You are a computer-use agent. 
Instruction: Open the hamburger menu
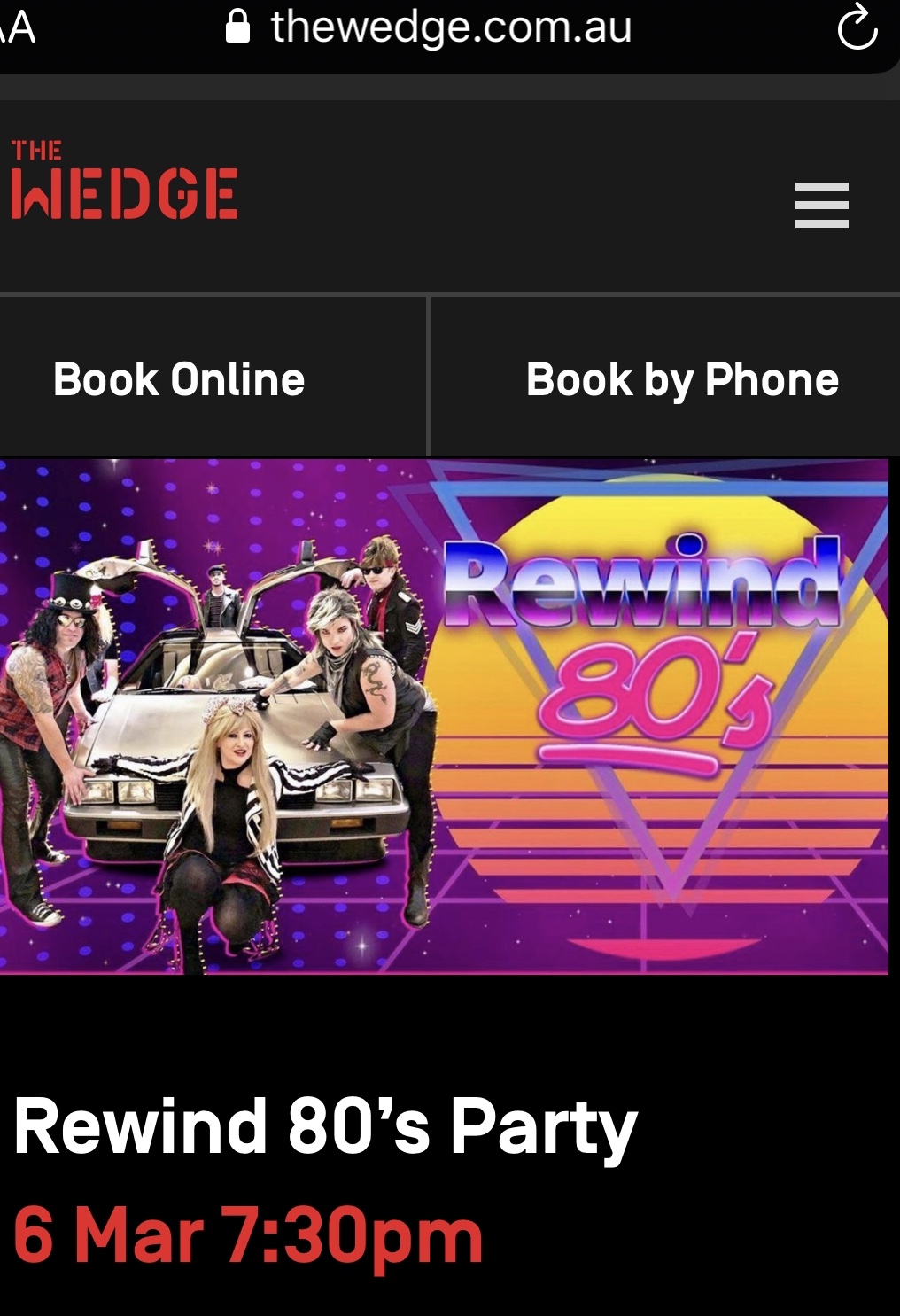click(821, 205)
